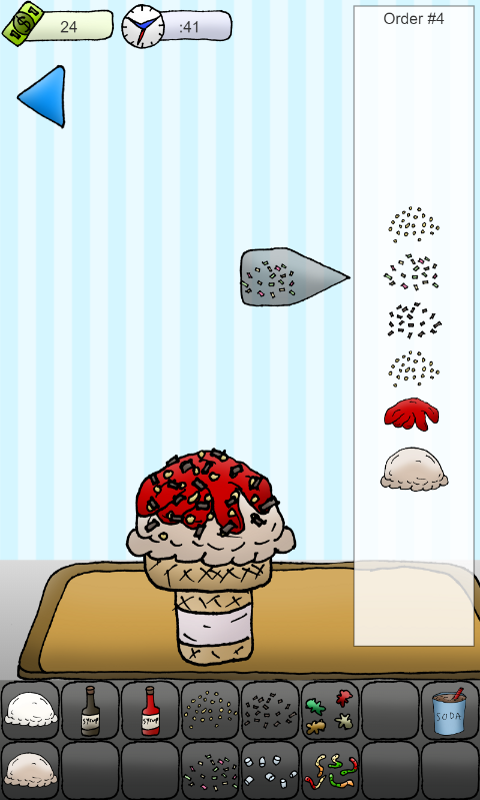Screen dimensions: 480x800
Task: Add the dark chocolate sprinkles topping
Action: tap(270, 710)
